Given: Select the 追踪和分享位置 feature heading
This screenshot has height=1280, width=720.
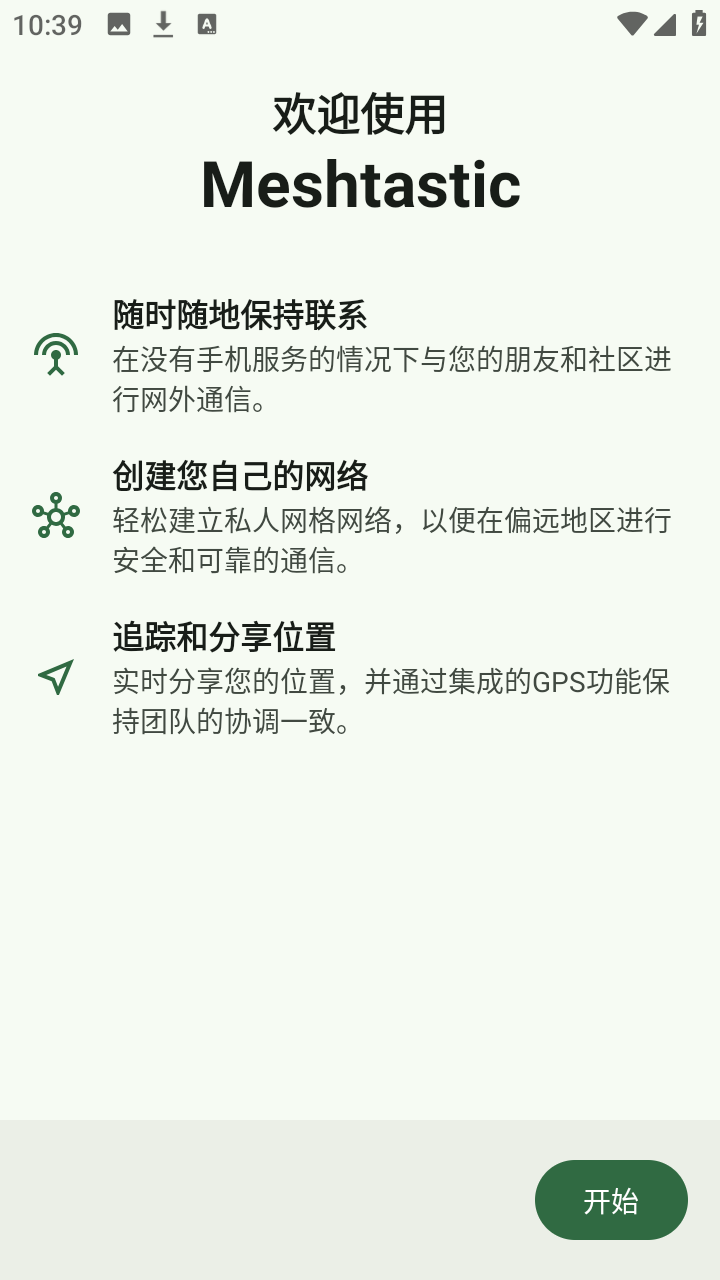Looking at the screenshot, I should tap(226, 637).
